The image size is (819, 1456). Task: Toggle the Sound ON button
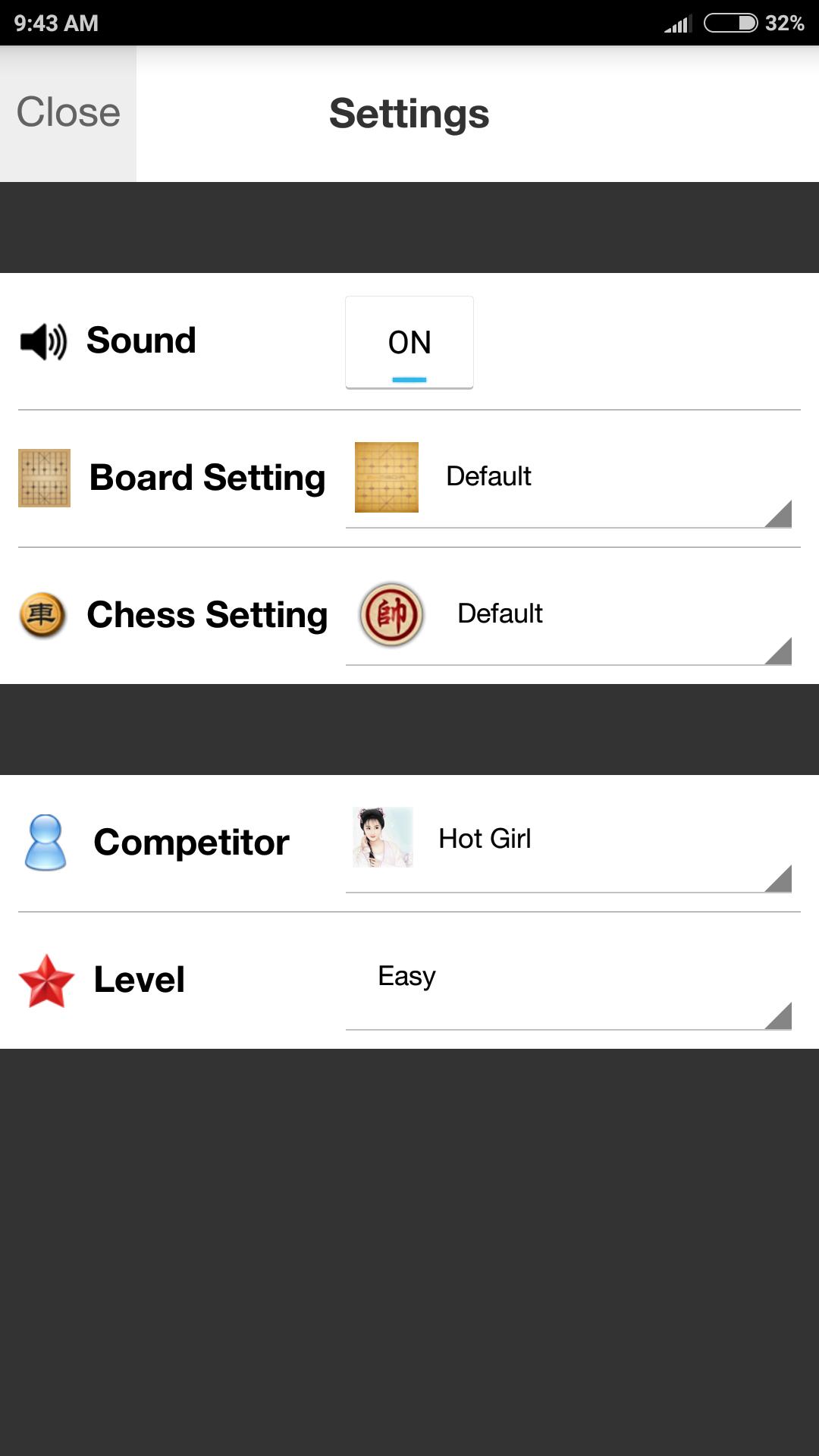[409, 342]
